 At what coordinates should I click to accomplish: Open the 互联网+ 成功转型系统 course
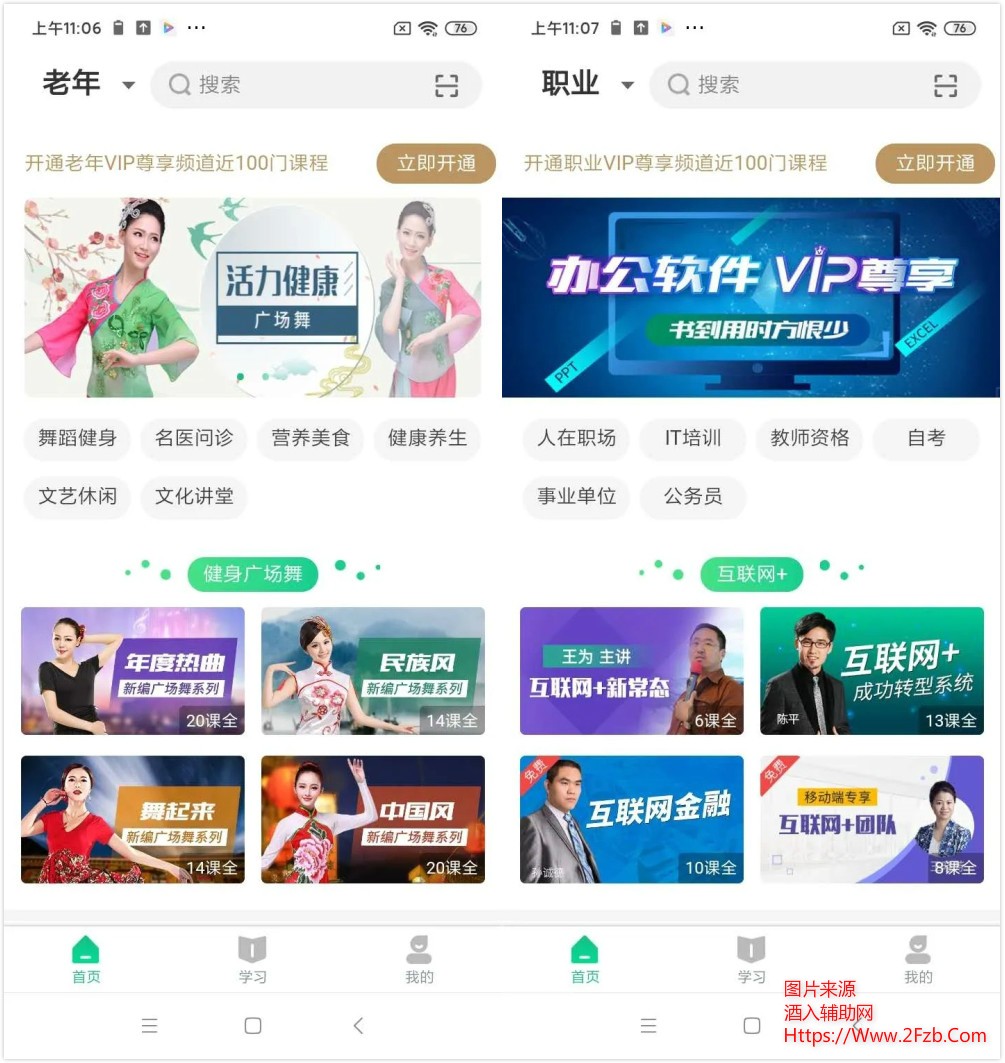tap(872, 671)
